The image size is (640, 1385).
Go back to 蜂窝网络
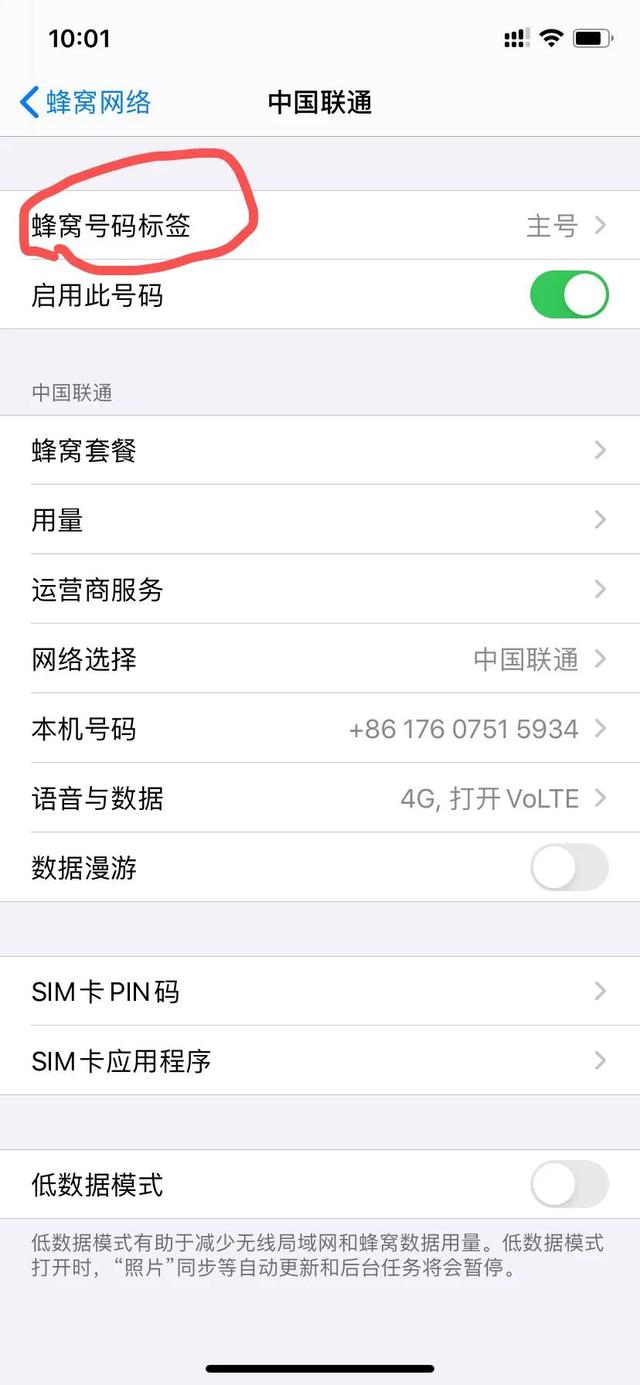tap(86, 102)
